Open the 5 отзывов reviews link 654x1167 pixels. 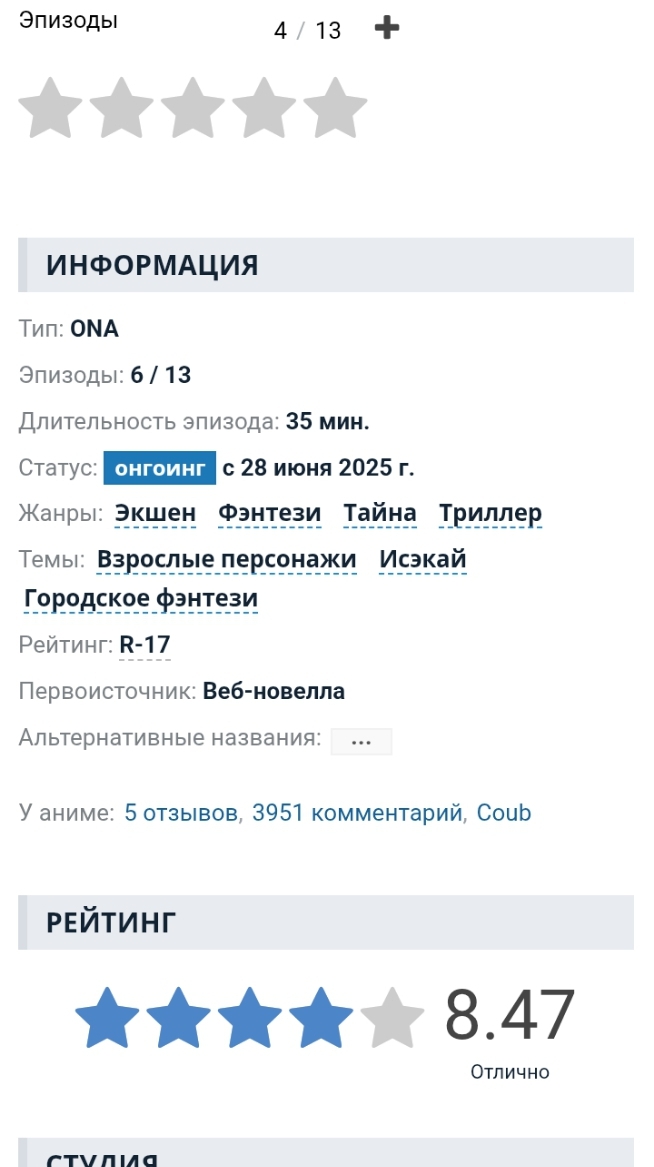coord(181,813)
